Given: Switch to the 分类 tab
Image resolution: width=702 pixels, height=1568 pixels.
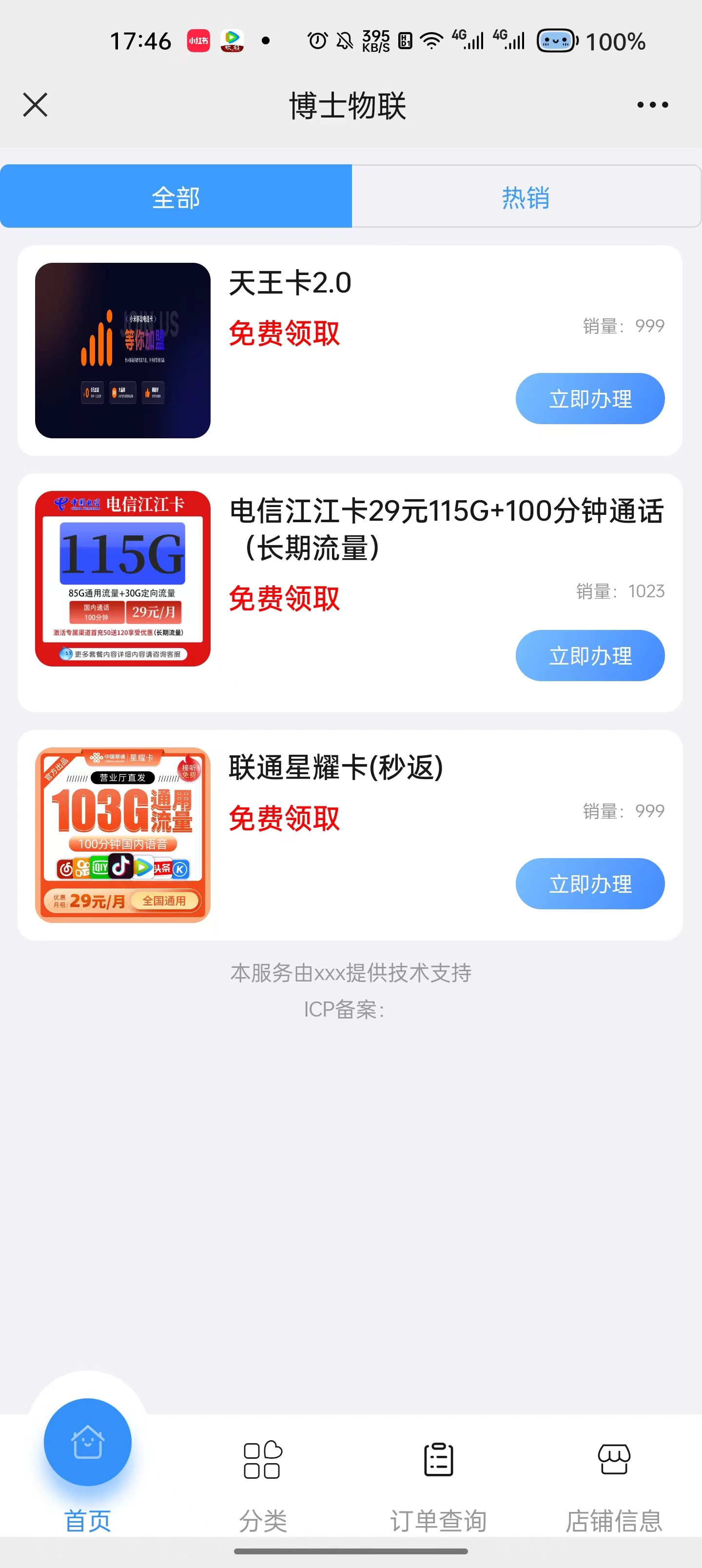Looking at the screenshot, I should [263, 1485].
